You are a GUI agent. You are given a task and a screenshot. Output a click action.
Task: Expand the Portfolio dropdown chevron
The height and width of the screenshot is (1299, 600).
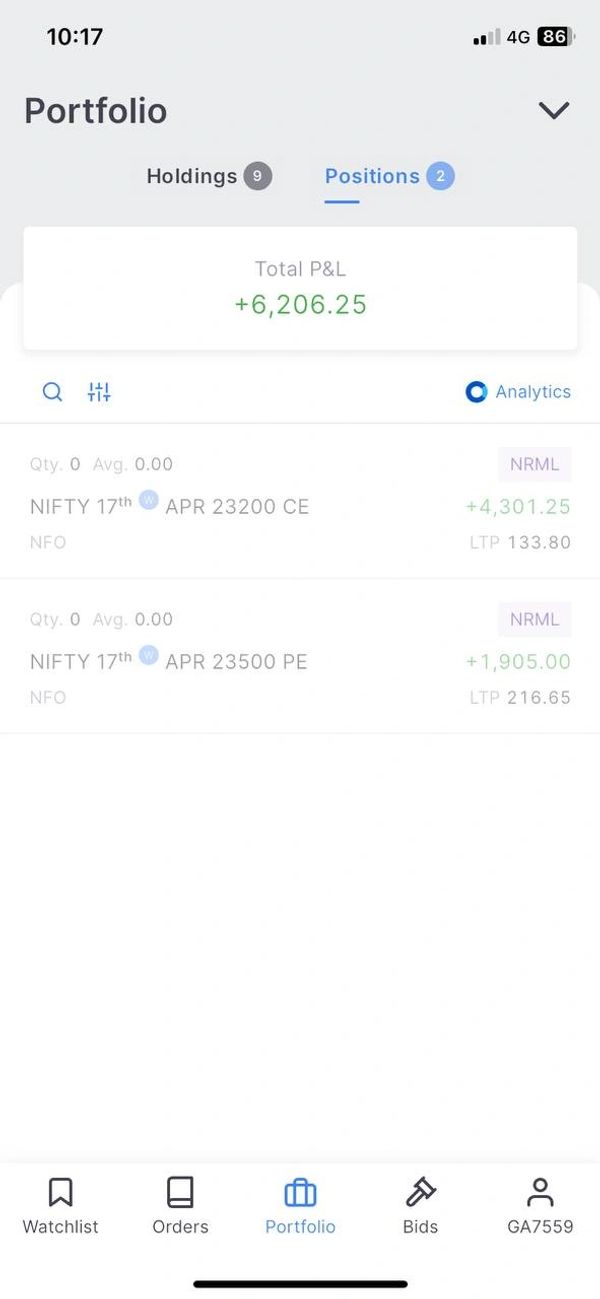point(553,110)
